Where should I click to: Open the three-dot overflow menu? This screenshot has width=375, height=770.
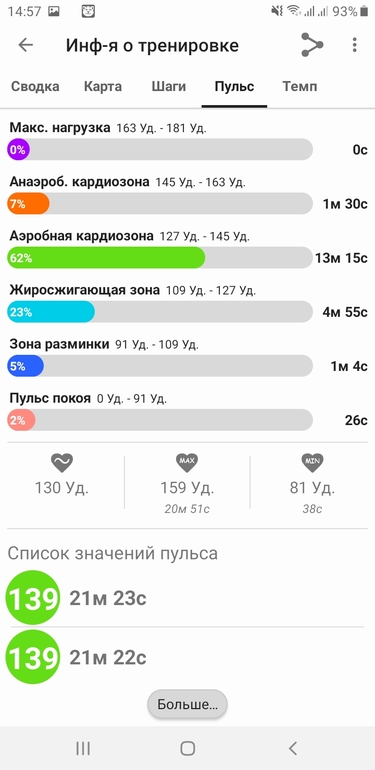coord(354,45)
